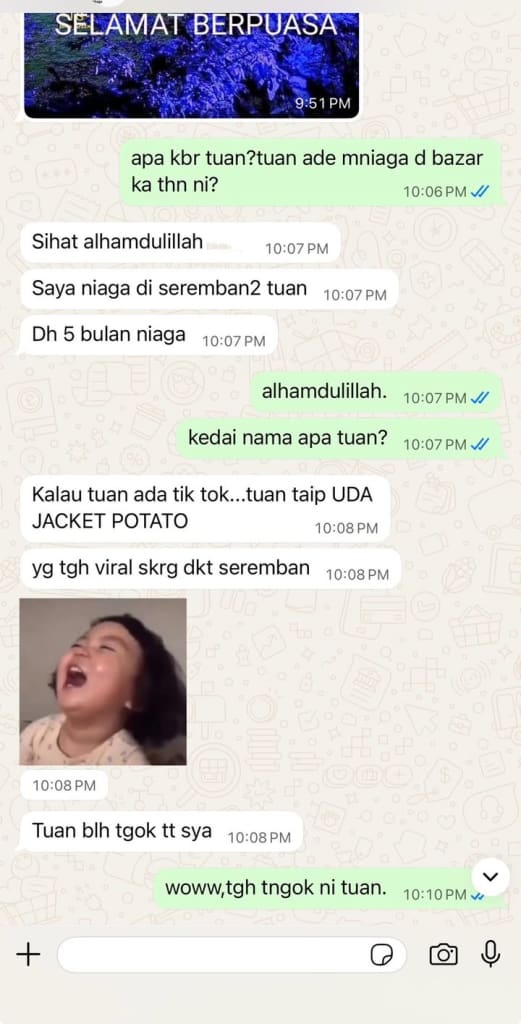This screenshot has width=521, height=1024.
Task: Open the laughing child sticker
Action: pyautogui.click(x=103, y=681)
